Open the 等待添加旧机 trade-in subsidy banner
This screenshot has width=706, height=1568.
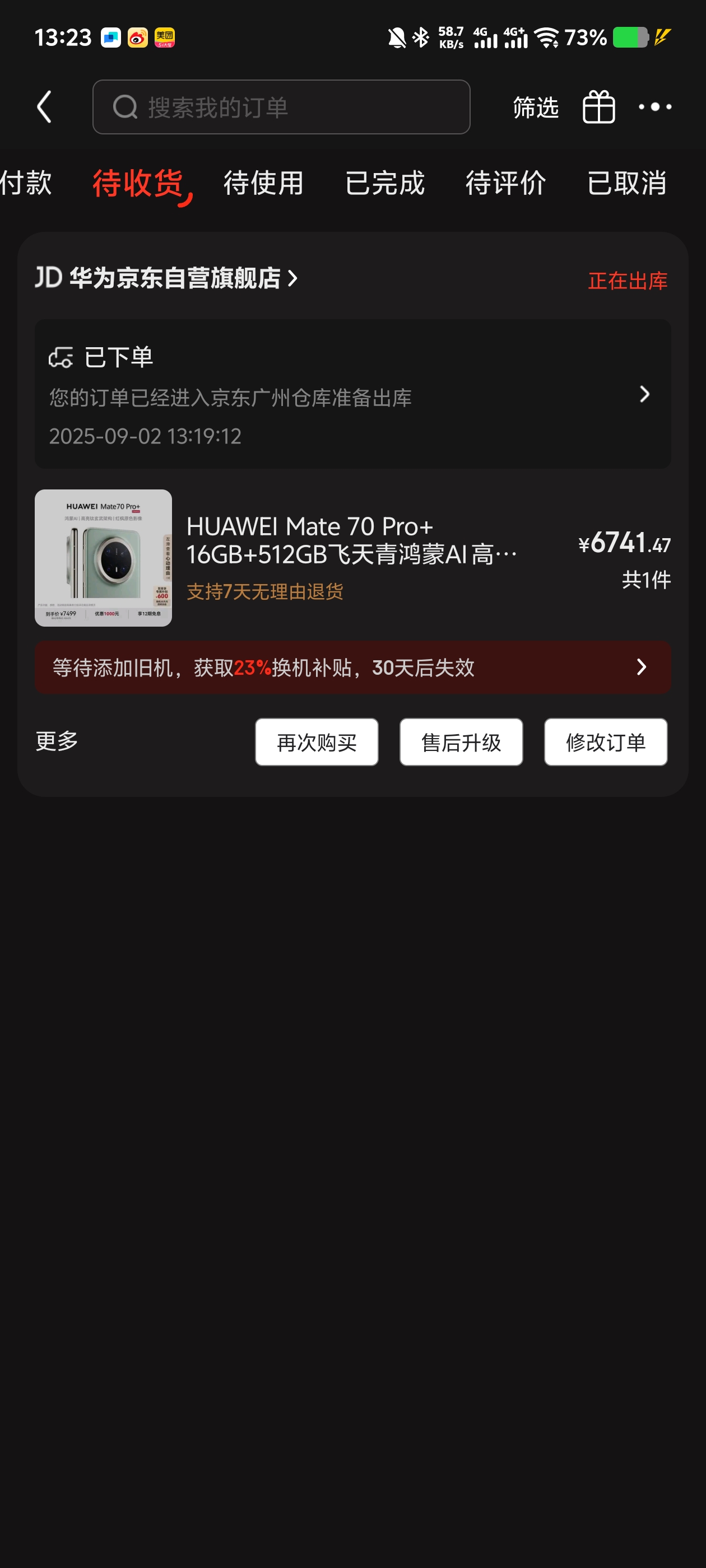click(x=352, y=667)
